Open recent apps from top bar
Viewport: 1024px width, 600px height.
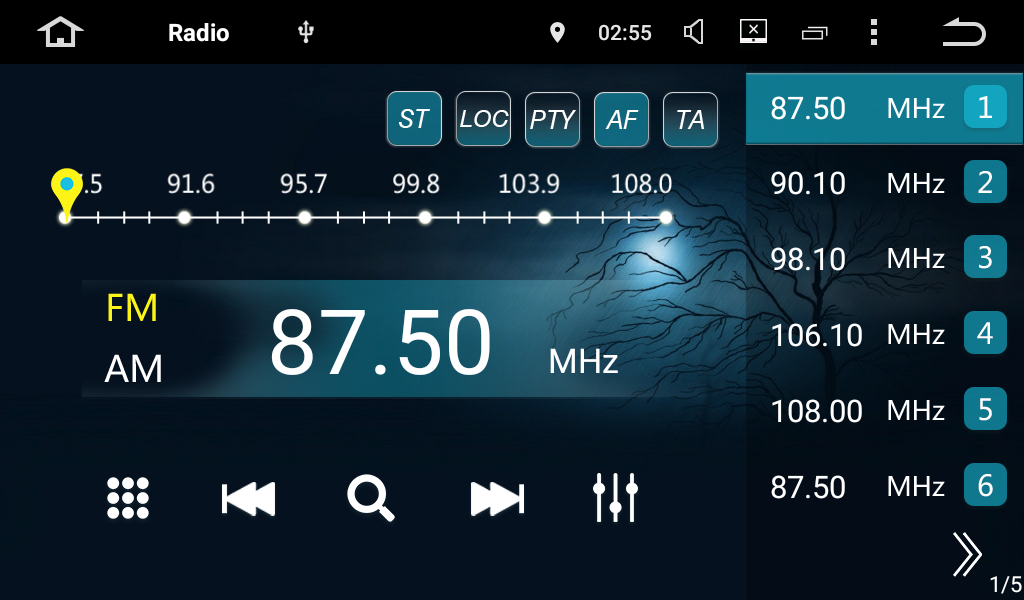point(815,33)
